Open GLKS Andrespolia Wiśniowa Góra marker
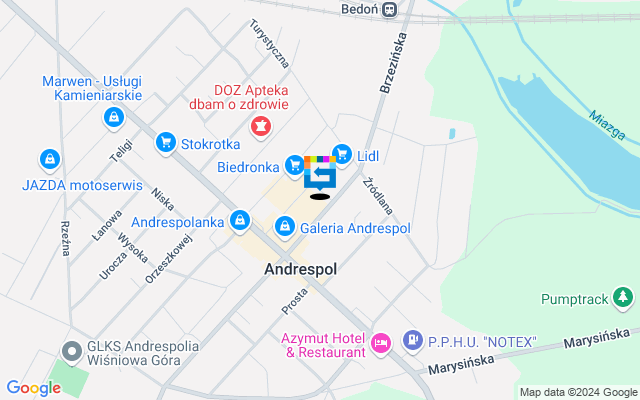The width and height of the screenshot is (640, 400). coord(71,351)
